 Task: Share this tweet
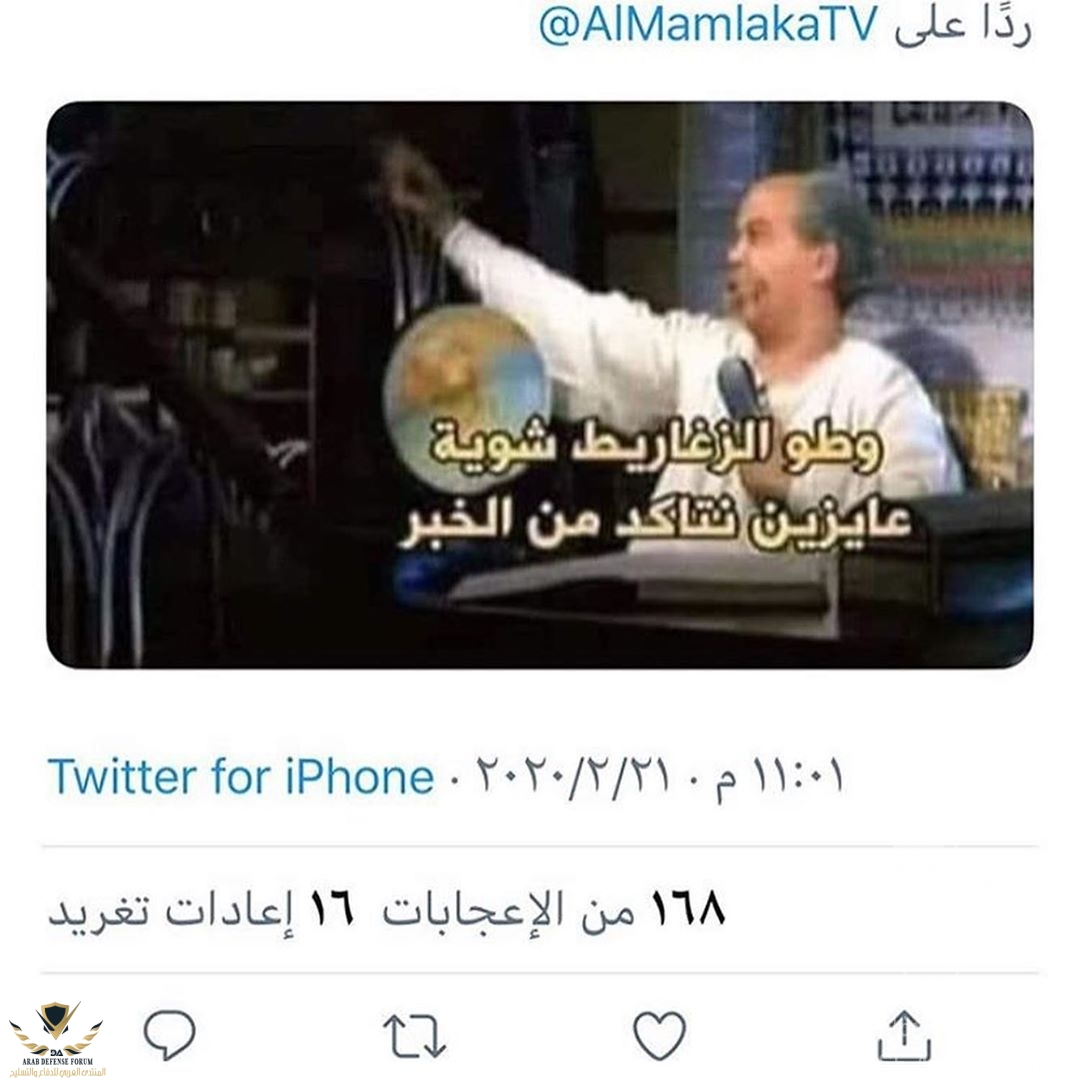click(904, 1035)
